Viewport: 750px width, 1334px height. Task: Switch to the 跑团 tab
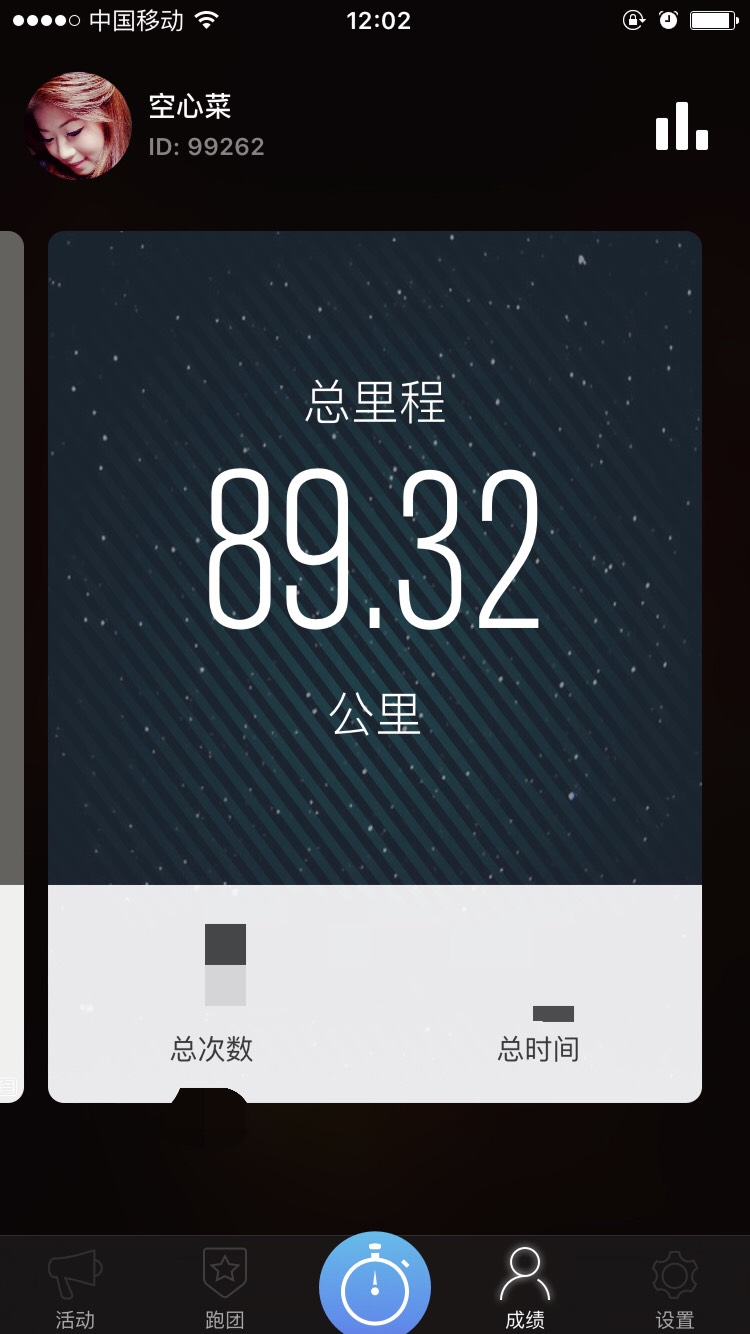pos(225,1288)
